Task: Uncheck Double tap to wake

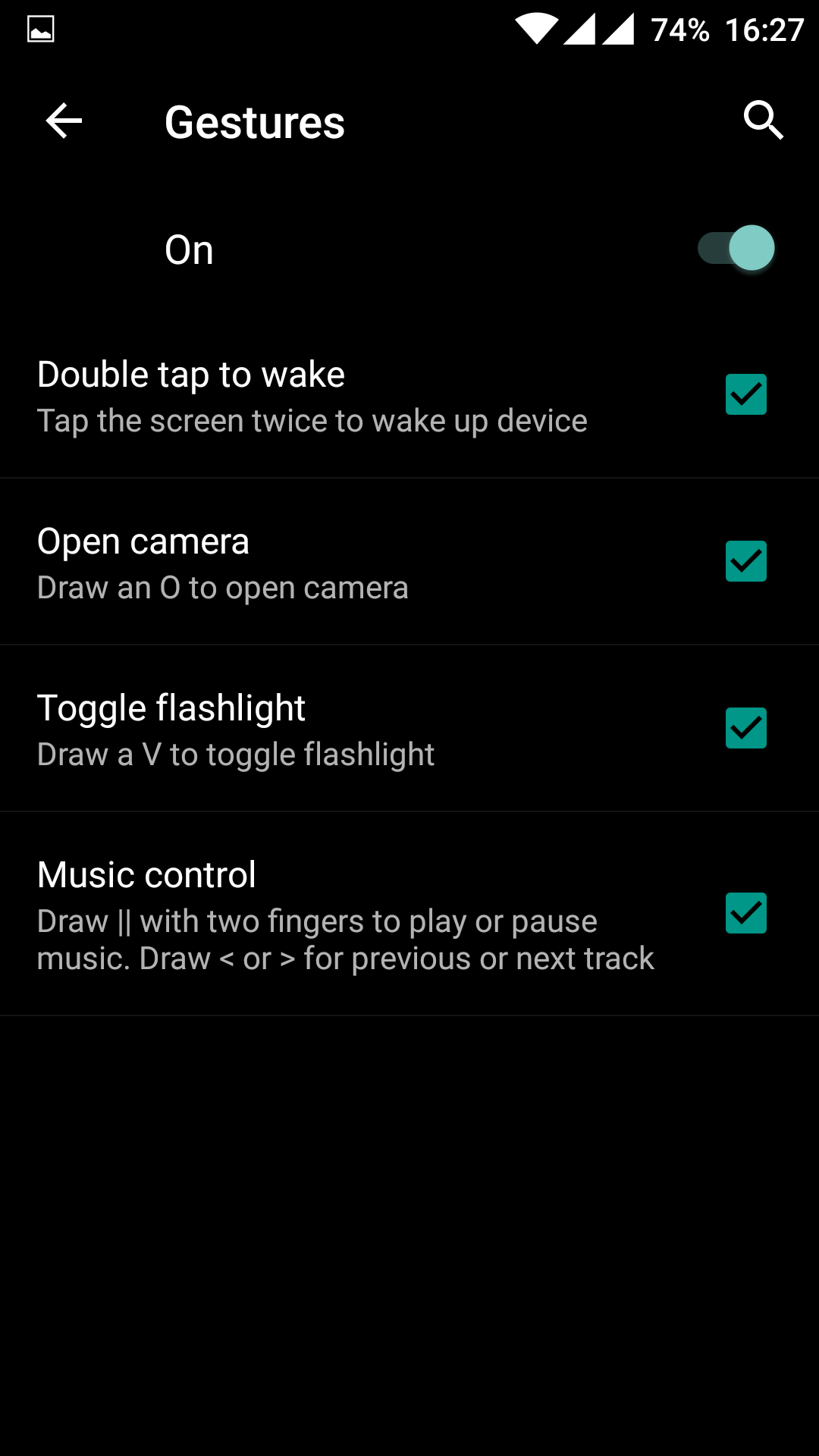Action: 746,394
